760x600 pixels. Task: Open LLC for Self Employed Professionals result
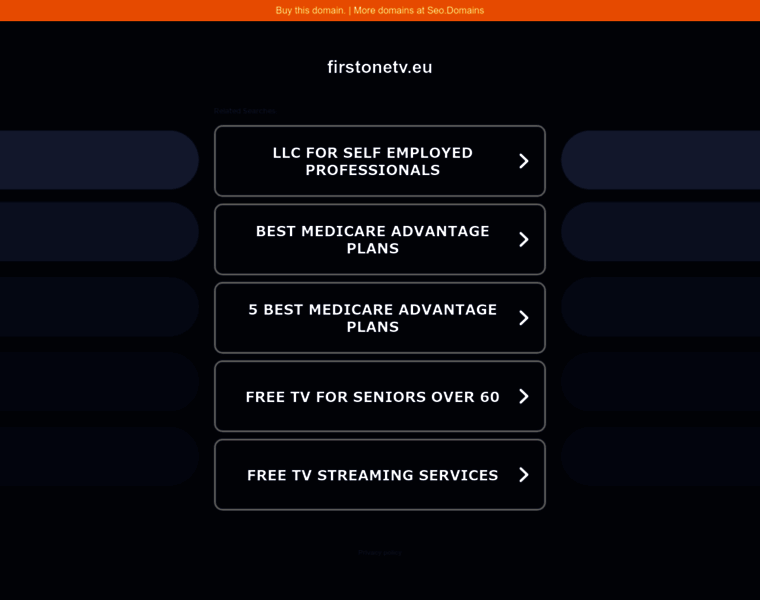[x=379, y=161]
